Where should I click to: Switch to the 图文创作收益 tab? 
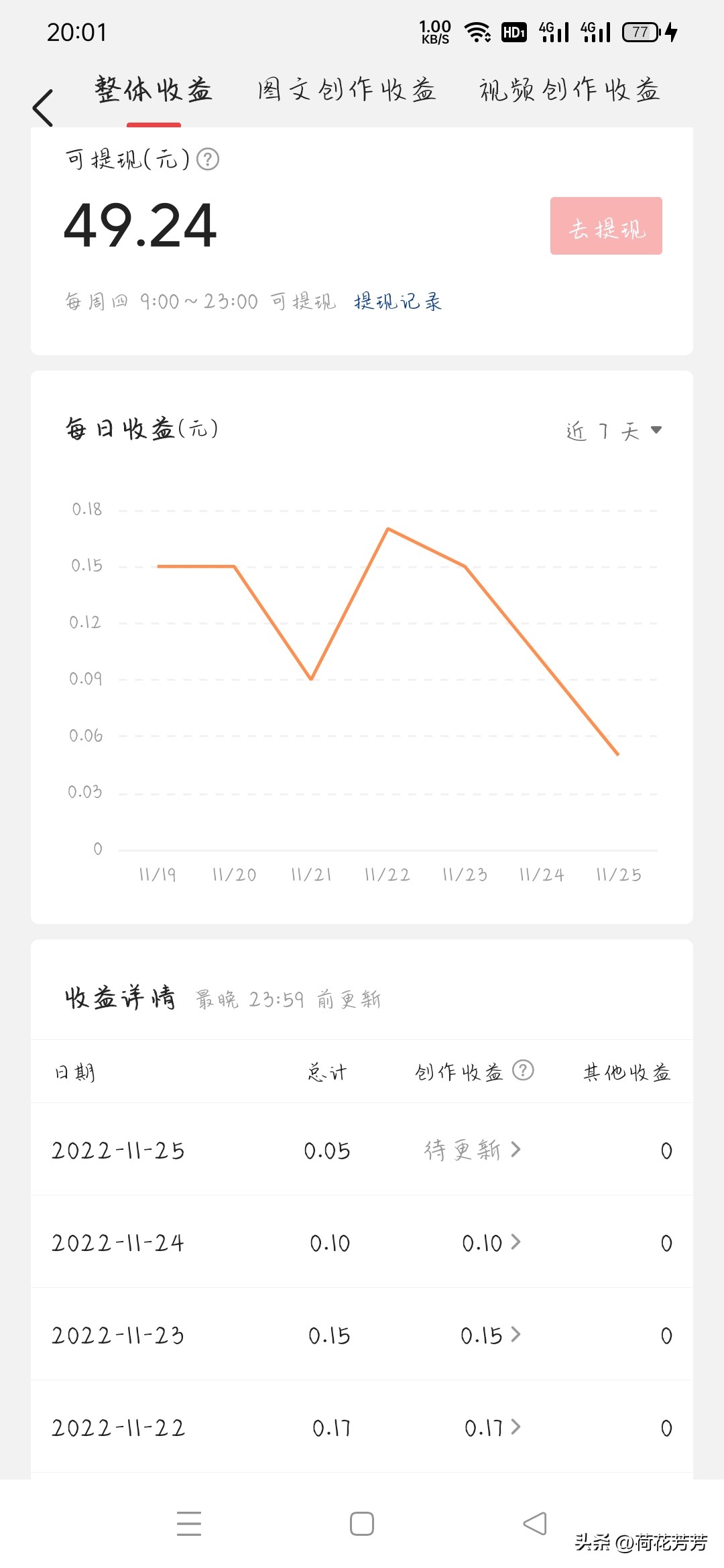coord(347,92)
